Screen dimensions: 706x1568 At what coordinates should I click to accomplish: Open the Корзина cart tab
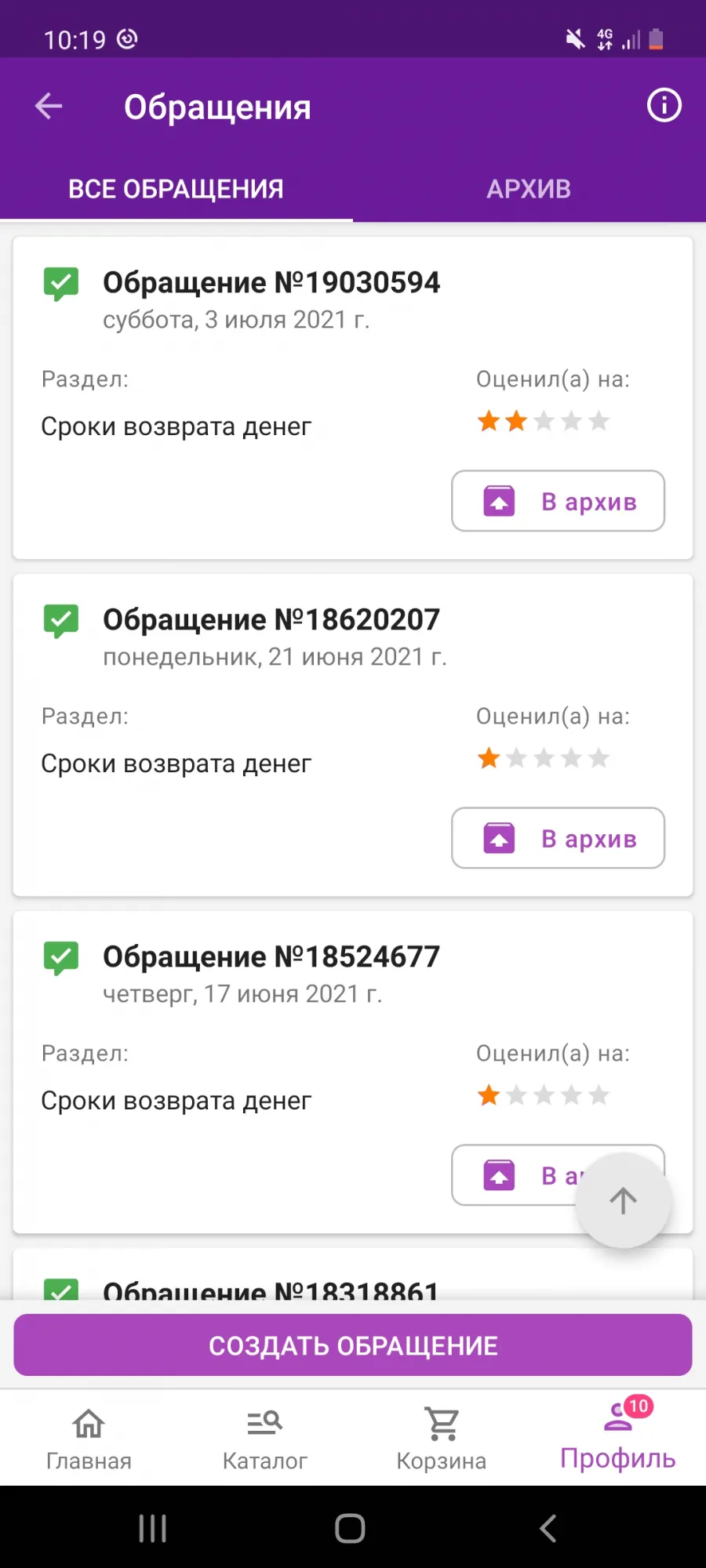[442, 1439]
